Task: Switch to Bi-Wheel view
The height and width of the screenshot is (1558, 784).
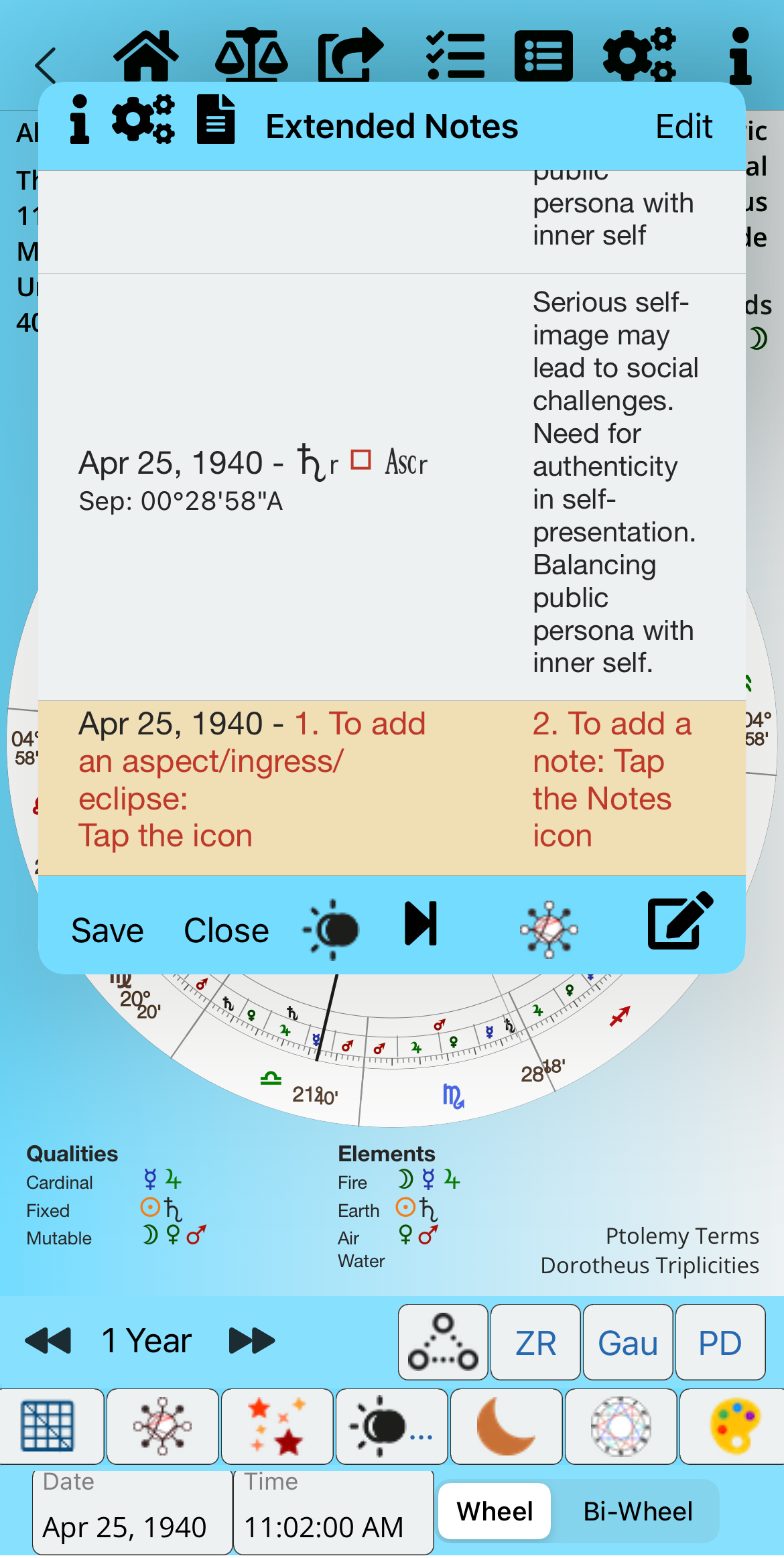Action: [637, 1511]
